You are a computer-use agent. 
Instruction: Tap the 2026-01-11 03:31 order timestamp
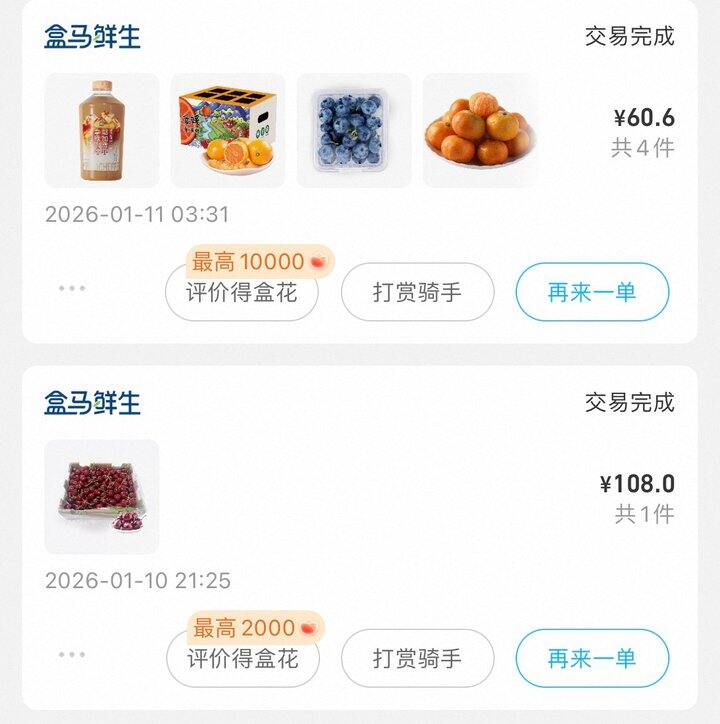(x=138, y=214)
